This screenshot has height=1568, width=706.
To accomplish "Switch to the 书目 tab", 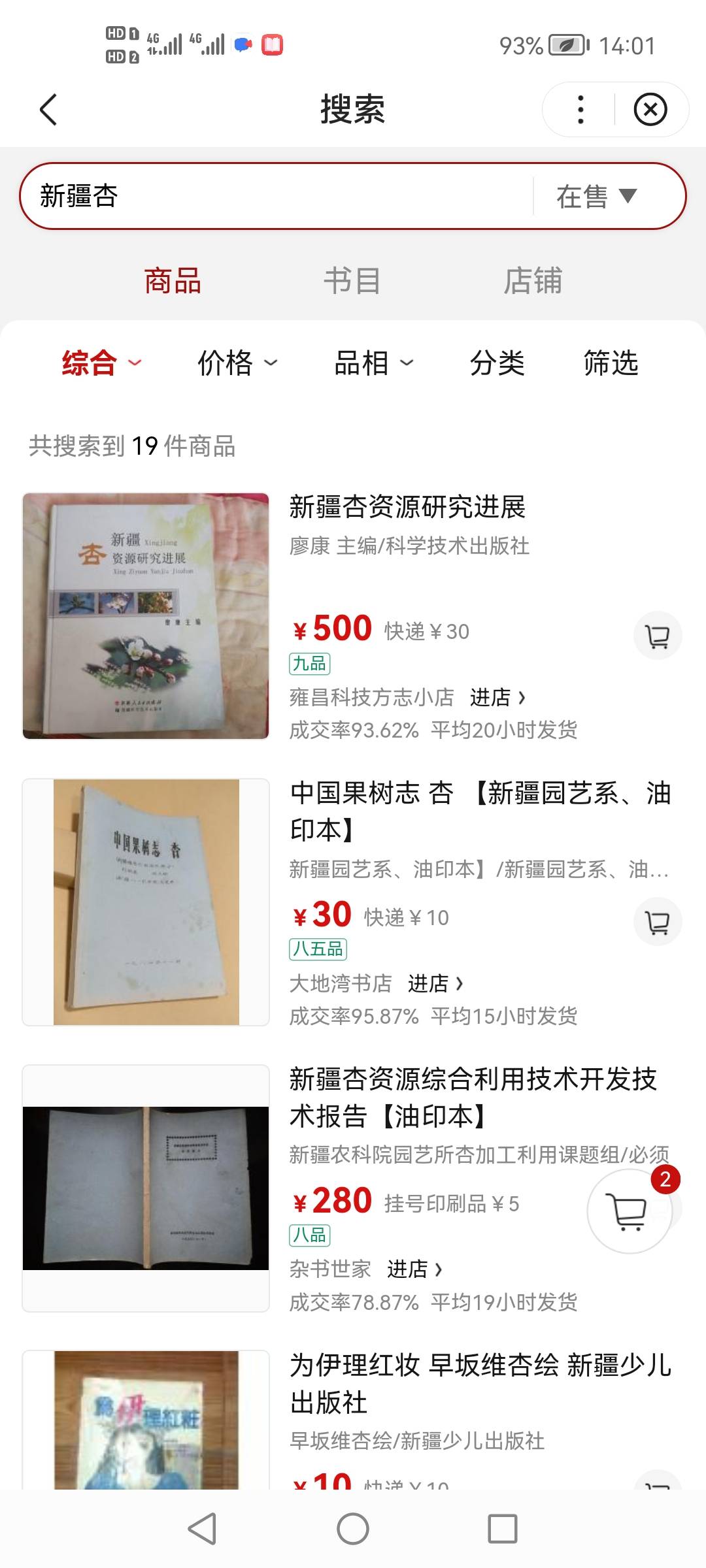I will coord(352,281).
